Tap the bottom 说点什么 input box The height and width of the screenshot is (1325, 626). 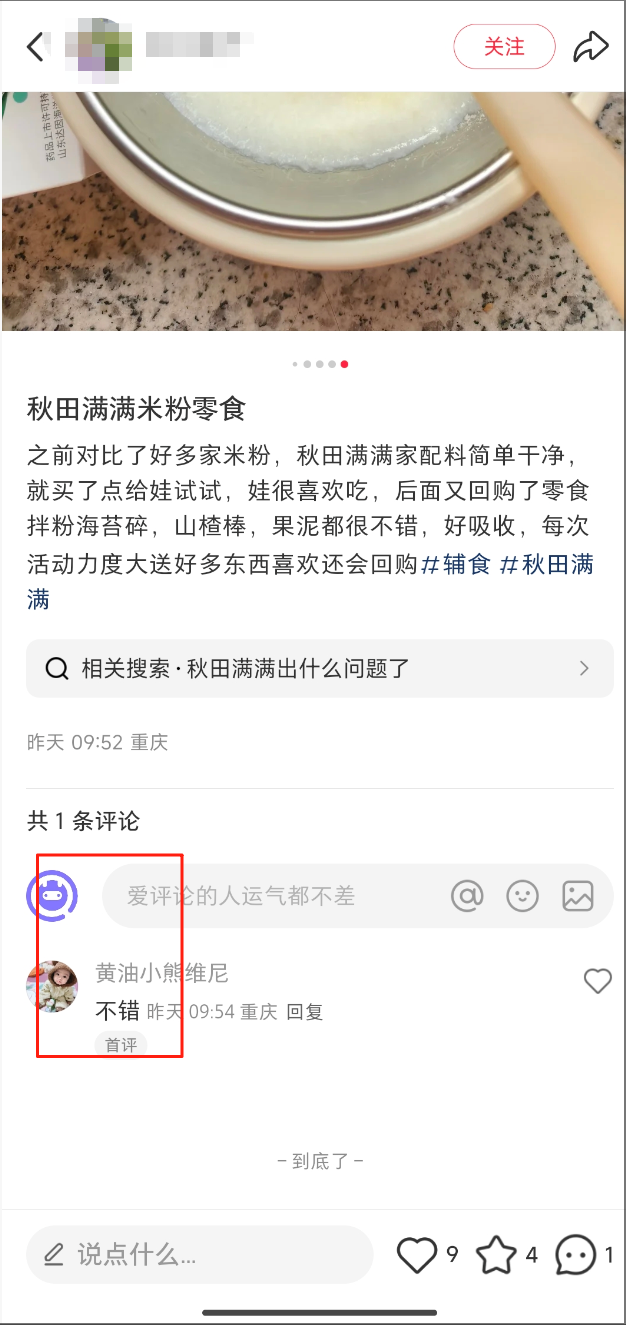[199, 1254]
